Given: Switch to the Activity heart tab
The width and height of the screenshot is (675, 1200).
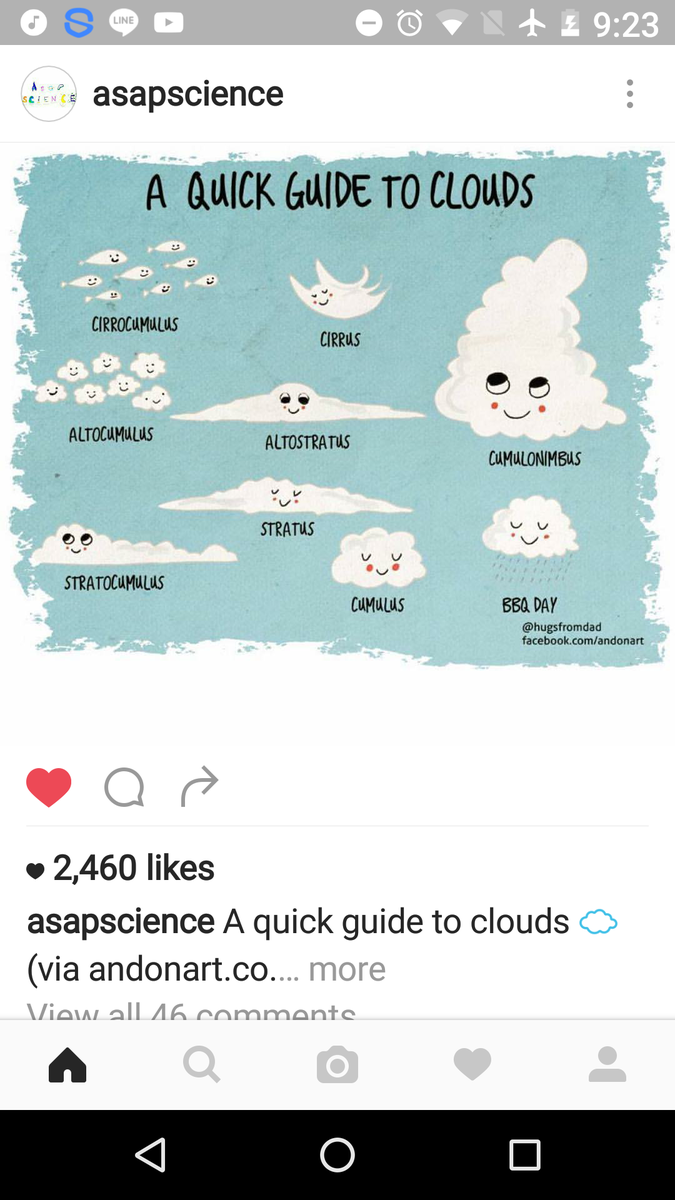Looking at the screenshot, I should (472, 1065).
